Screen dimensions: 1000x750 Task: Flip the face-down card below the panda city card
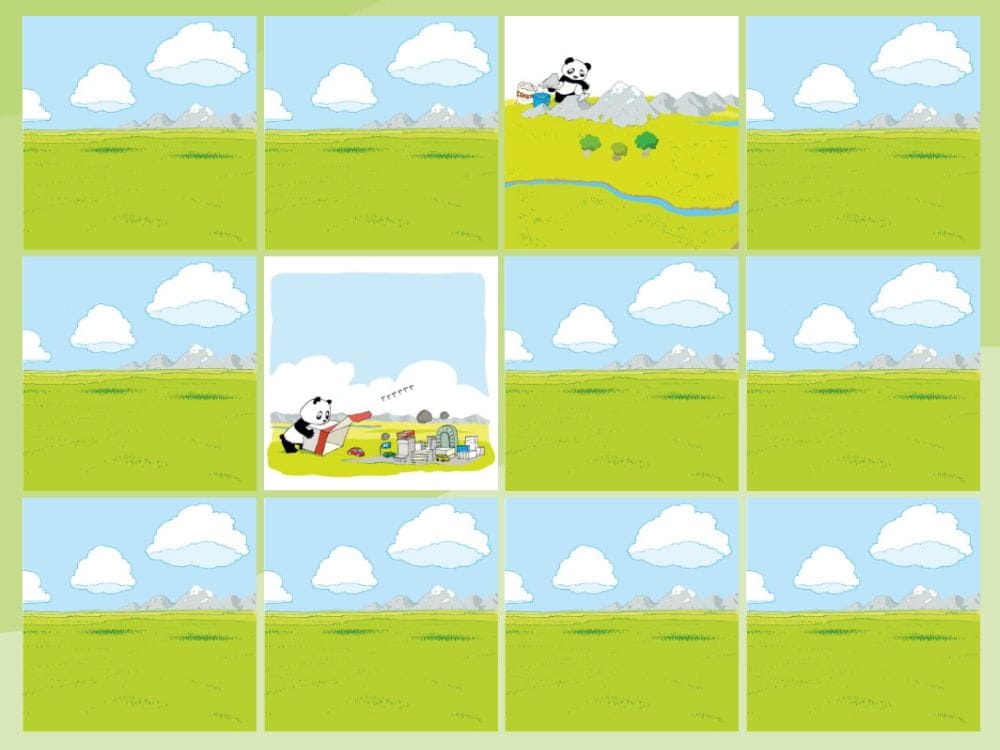click(381, 614)
